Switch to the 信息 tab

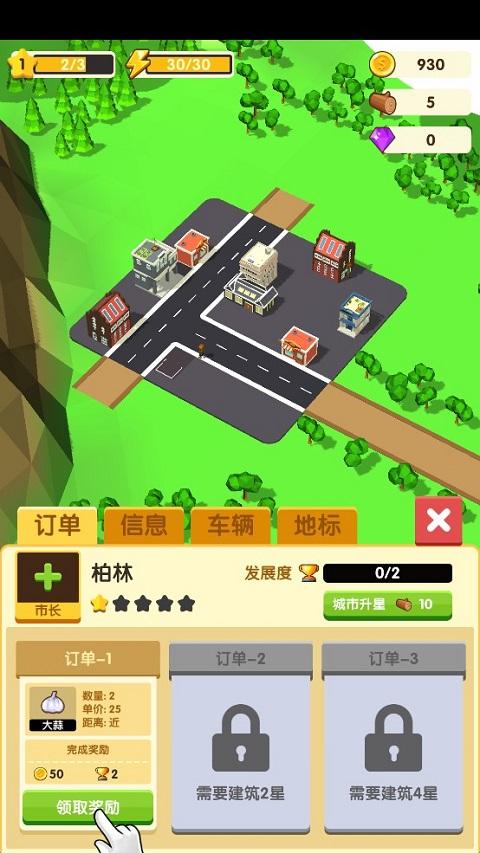click(x=144, y=526)
